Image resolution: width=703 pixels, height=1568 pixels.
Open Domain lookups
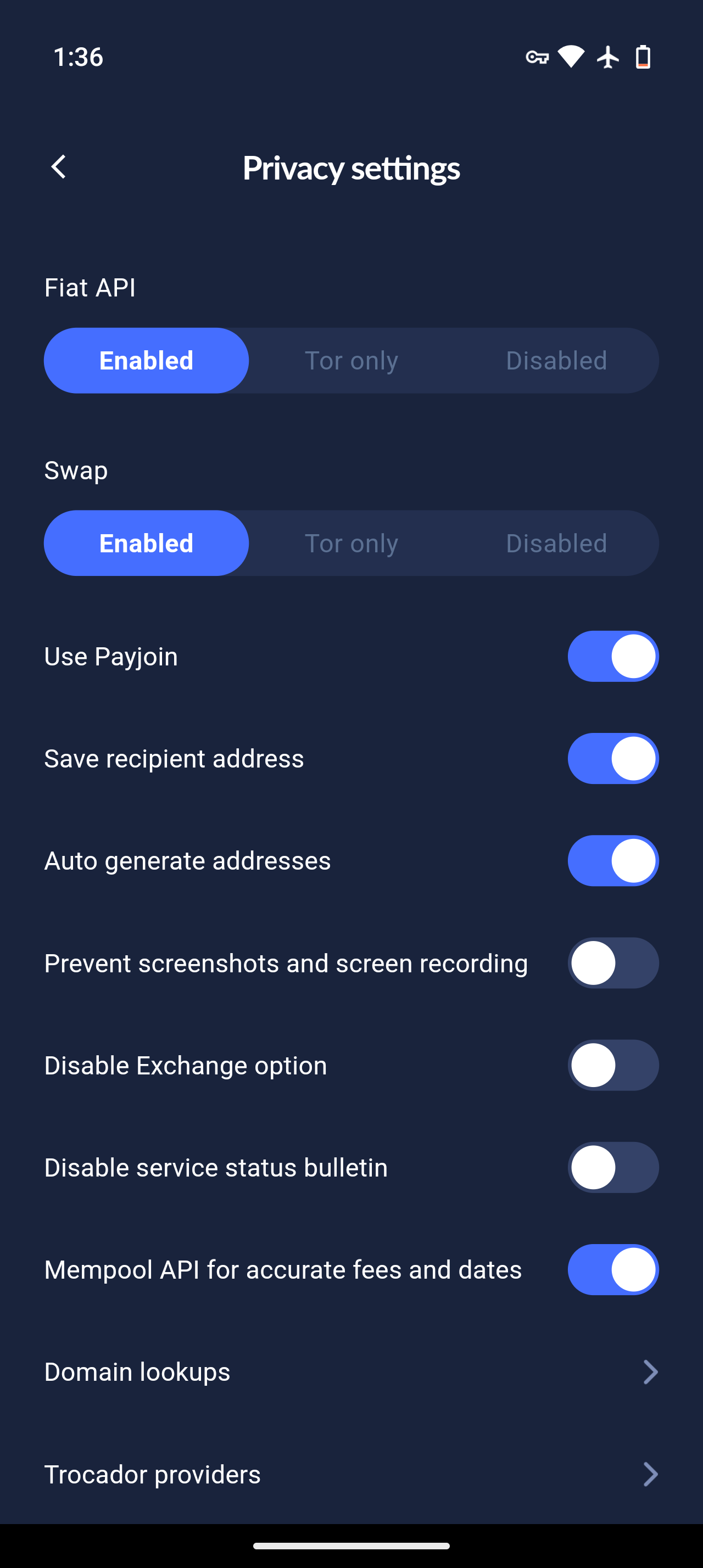351,1372
